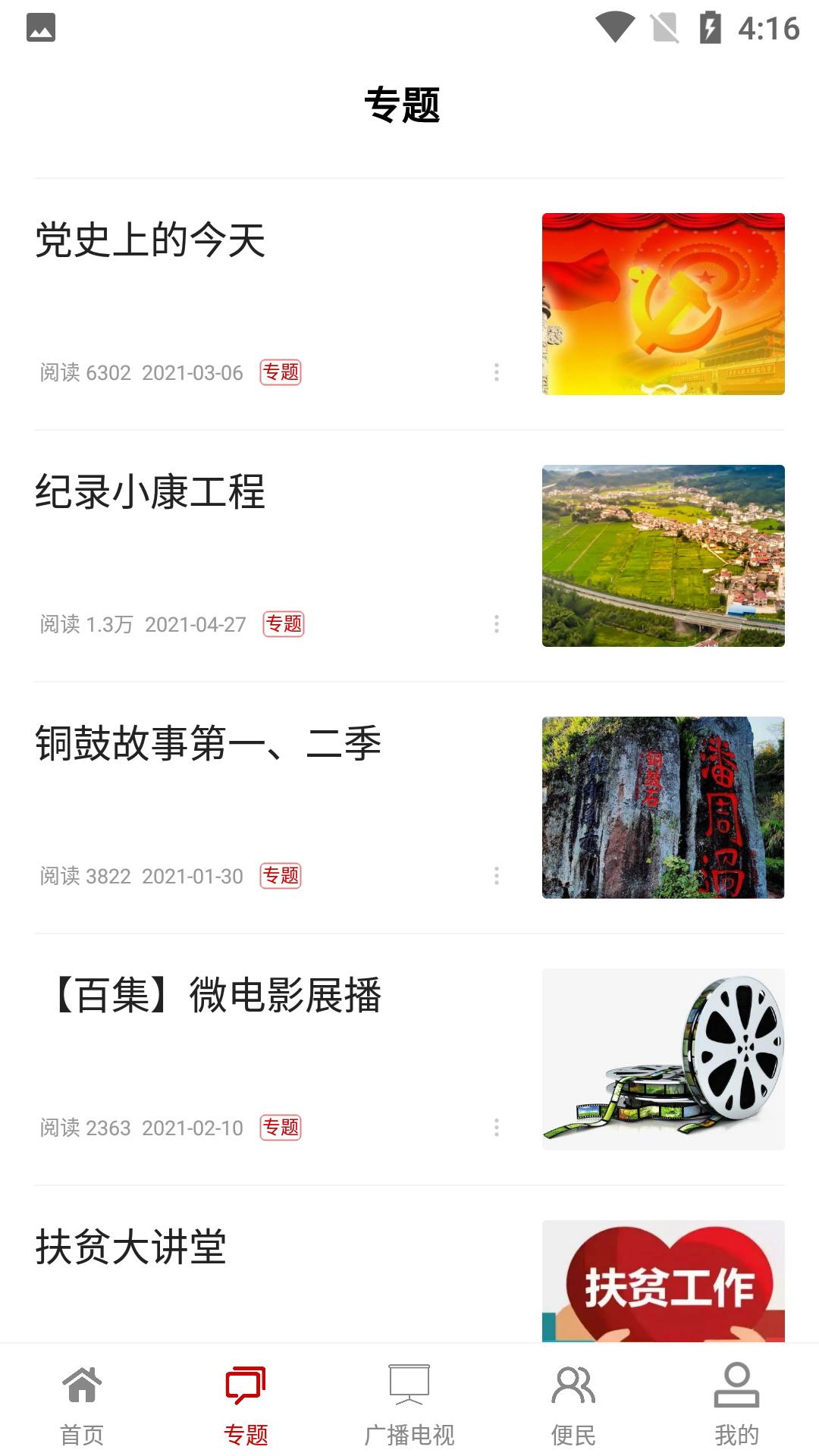Open more options for 纪录小康工程
Image resolution: width=819 pixels, height=1456 pixels.
pos(497,624)
